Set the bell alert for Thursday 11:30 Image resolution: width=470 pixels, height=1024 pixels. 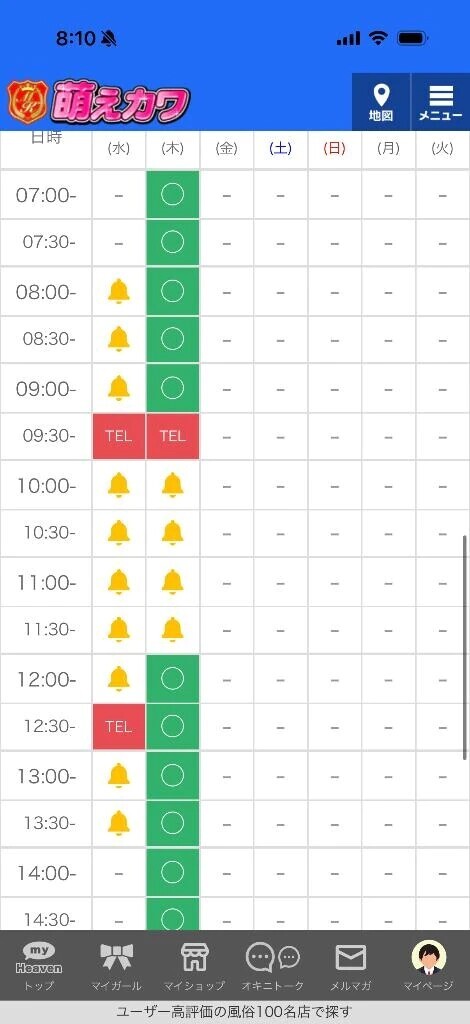(172, 630)
